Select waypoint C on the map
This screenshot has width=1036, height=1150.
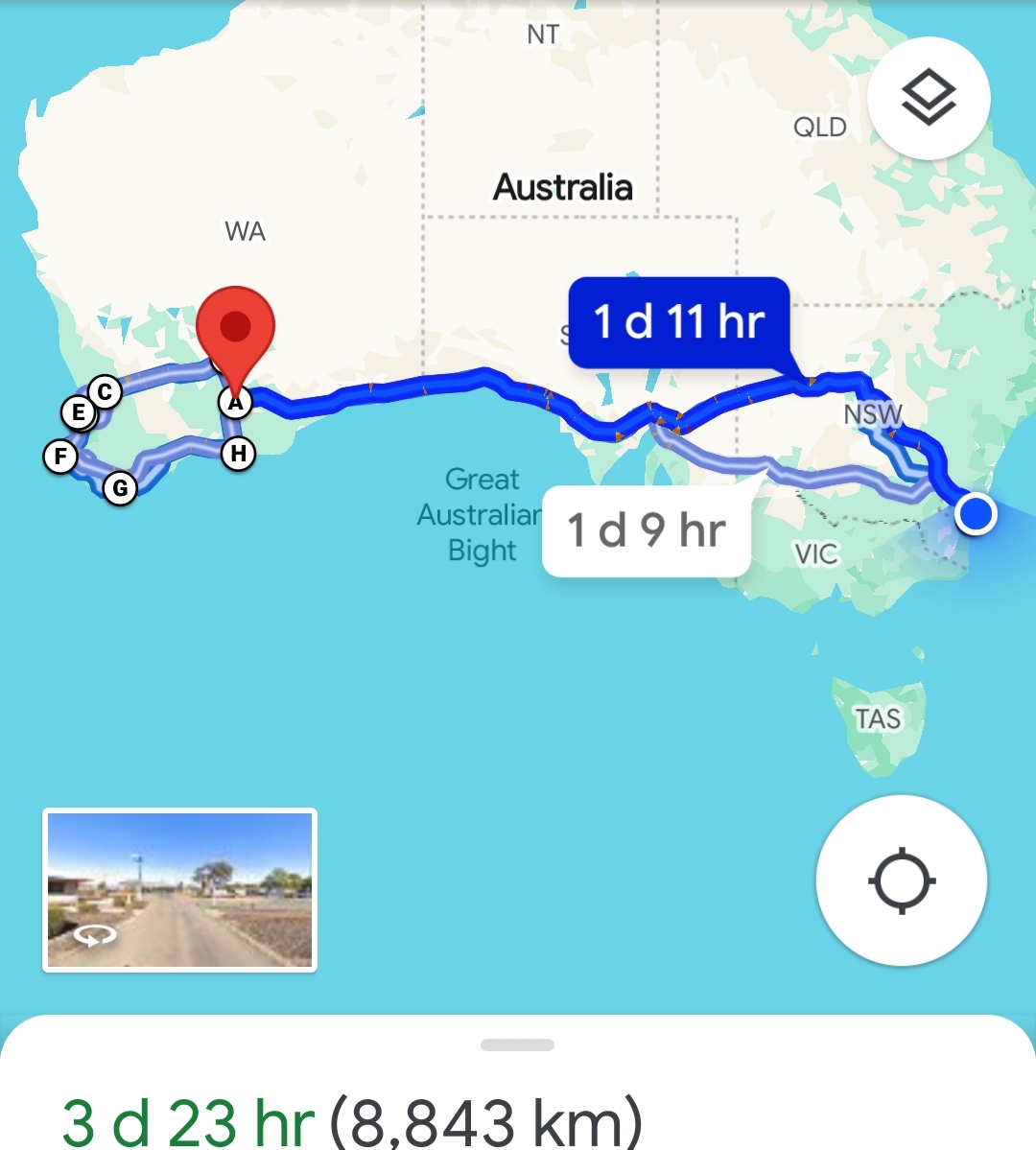(x=105, y=391)
